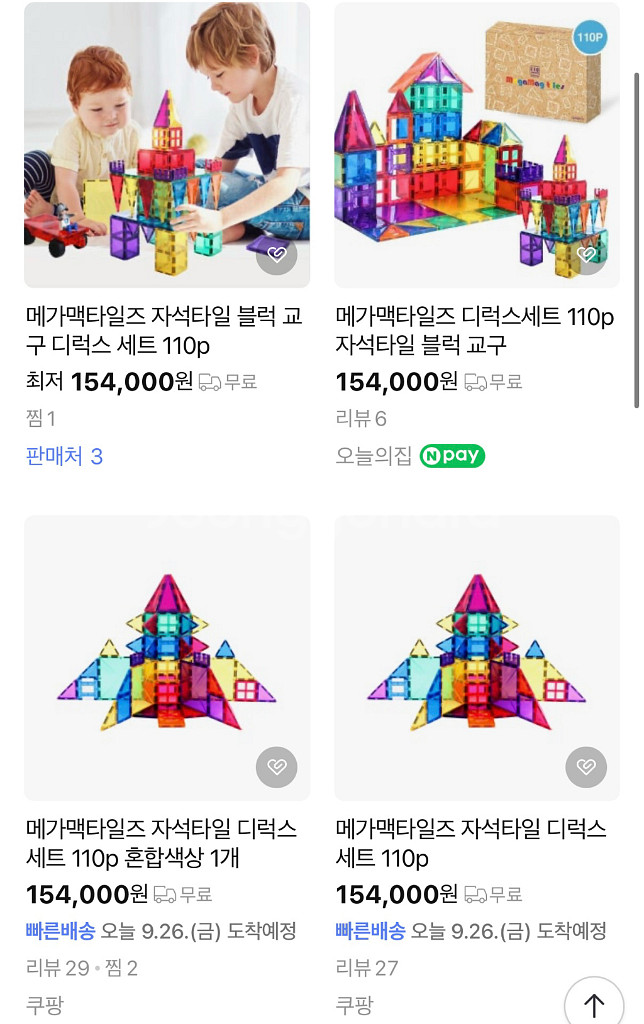Open the product photo with two children playing
Viewport: 644px width, 1024px height.
pos(166,140)
